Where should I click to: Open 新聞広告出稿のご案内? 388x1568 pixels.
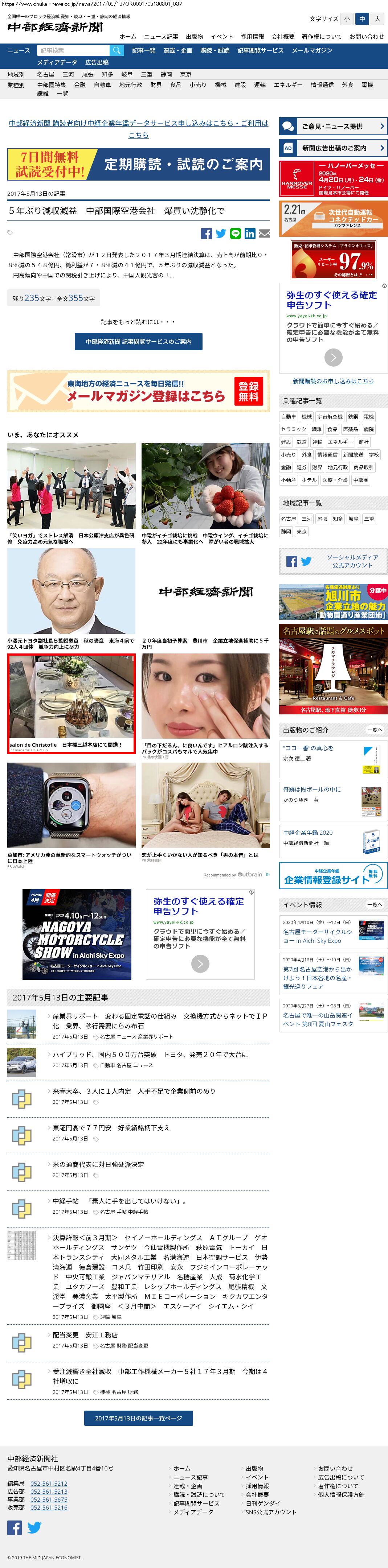[333, 148]
